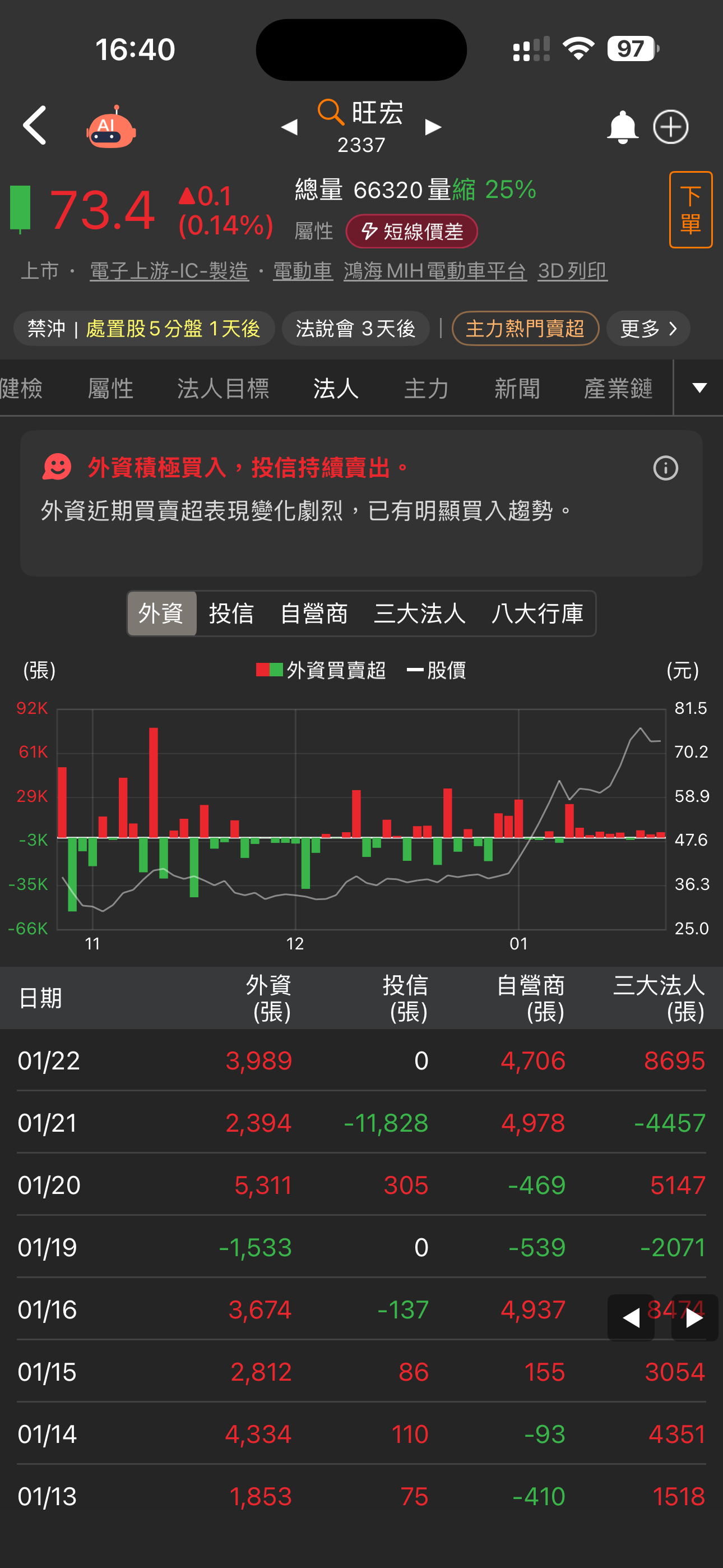Viewport: 723px width, 1568px height.
Task: Show insight details via the info icon
Action: click(666, 467)
